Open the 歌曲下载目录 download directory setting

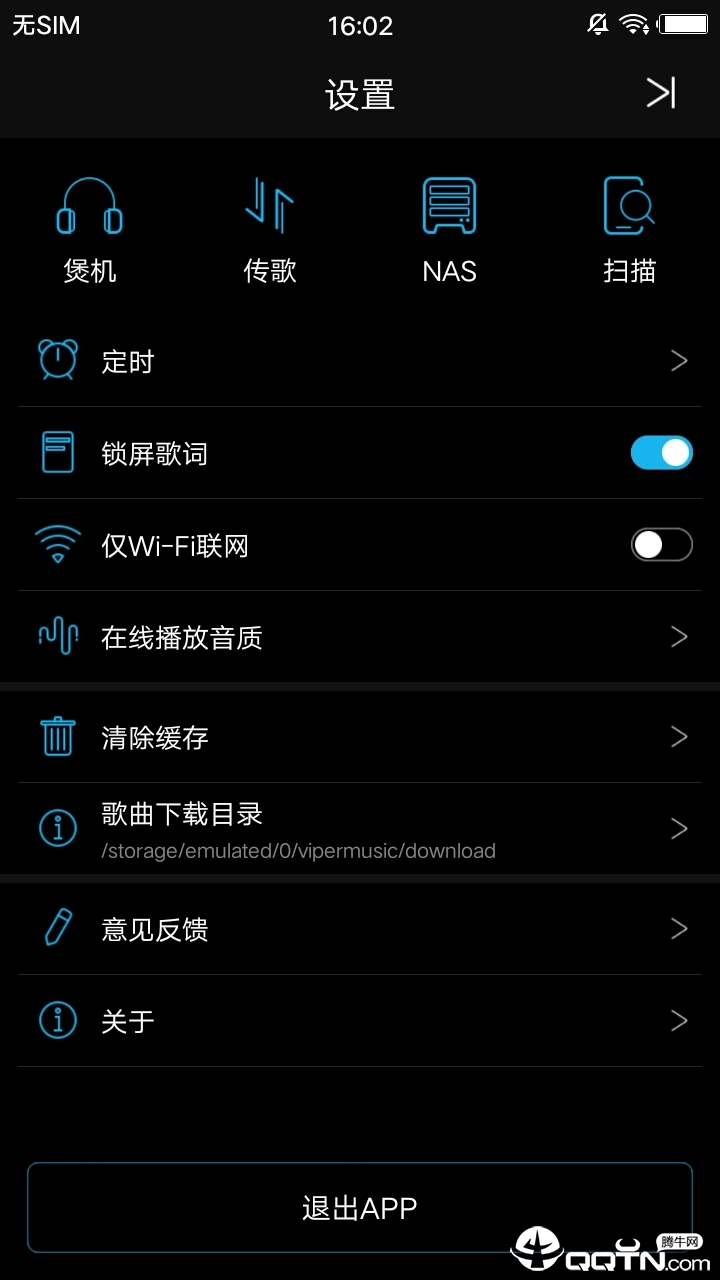pos(360,828)
